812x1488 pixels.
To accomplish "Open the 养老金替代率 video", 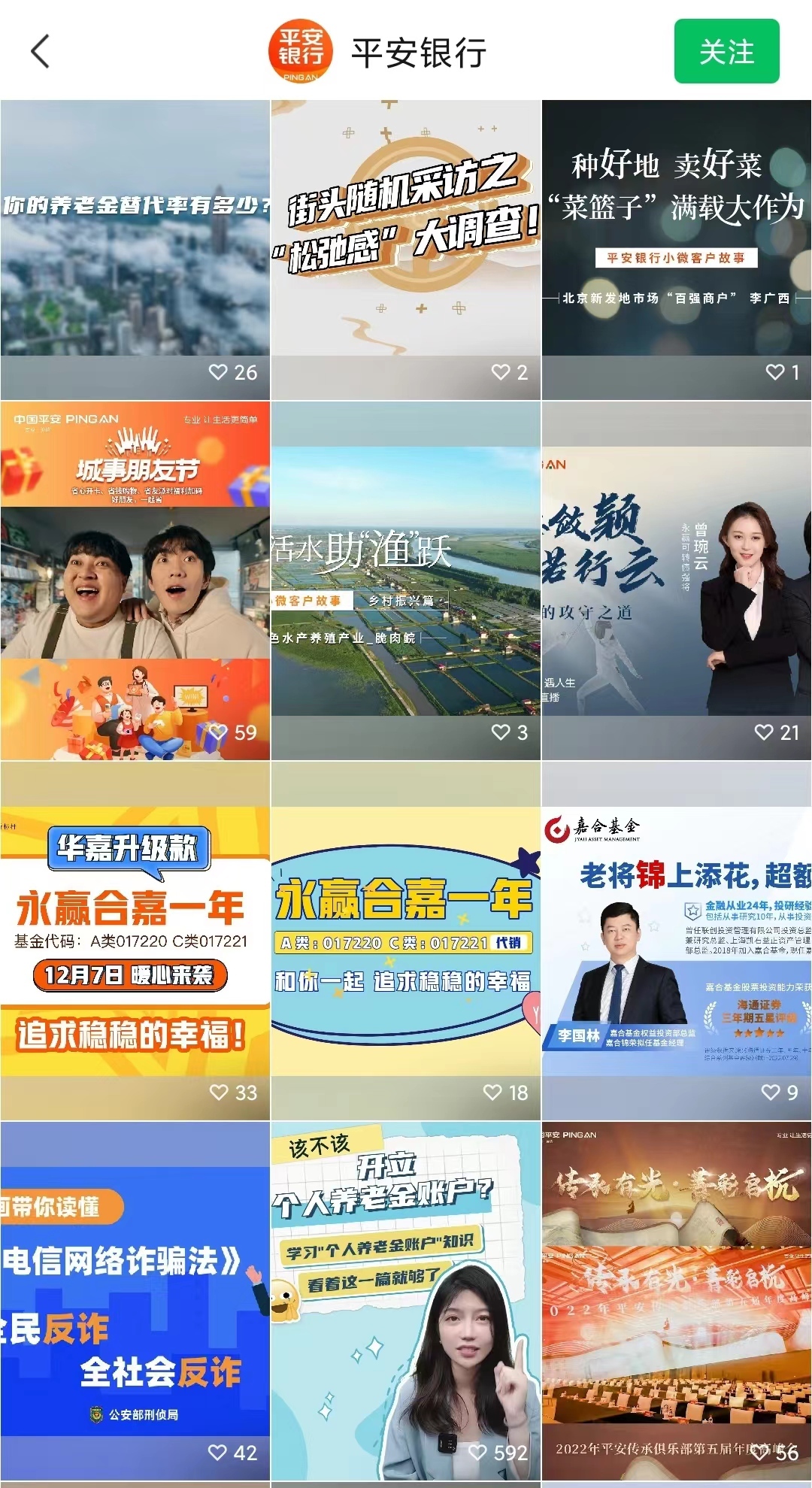I will tap(135, 250).
